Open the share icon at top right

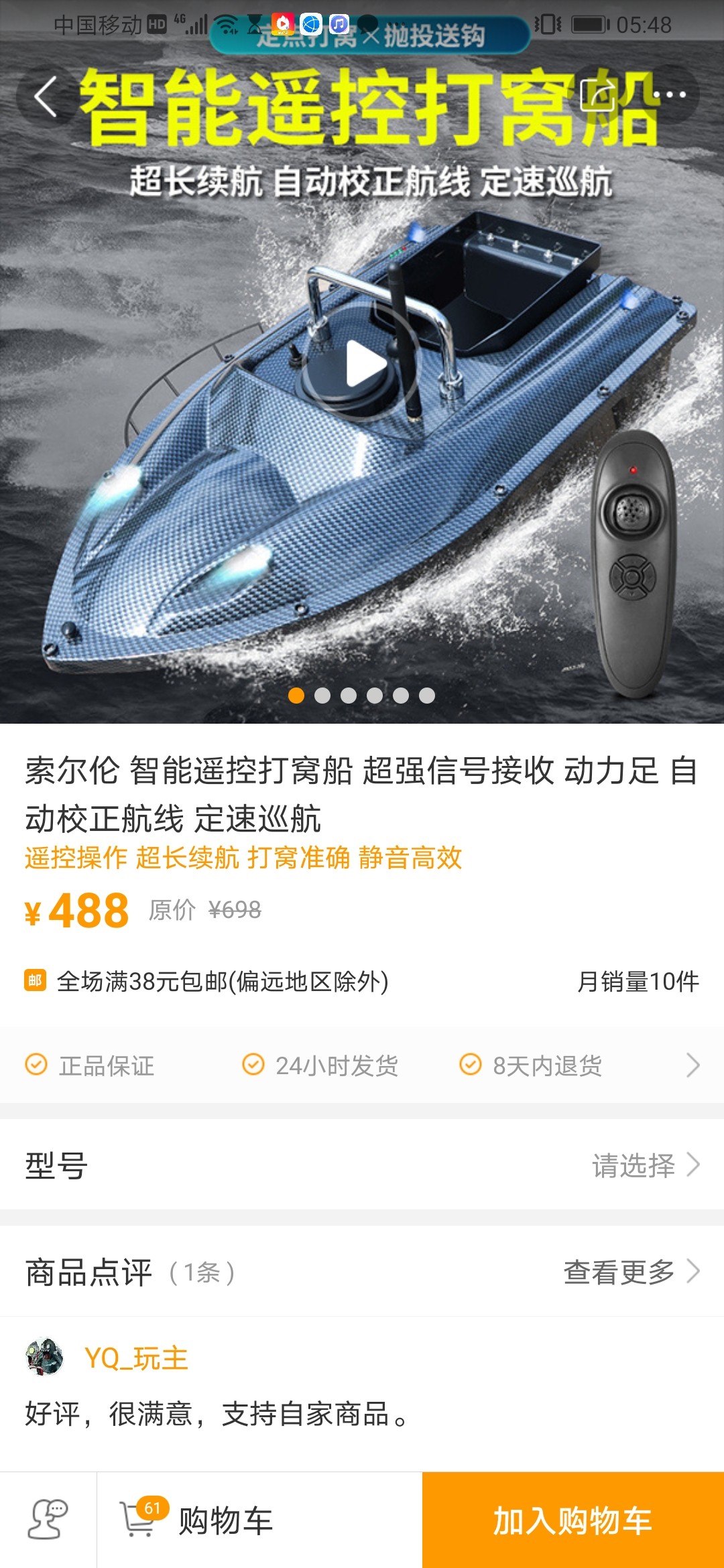[x=599, y=96]
